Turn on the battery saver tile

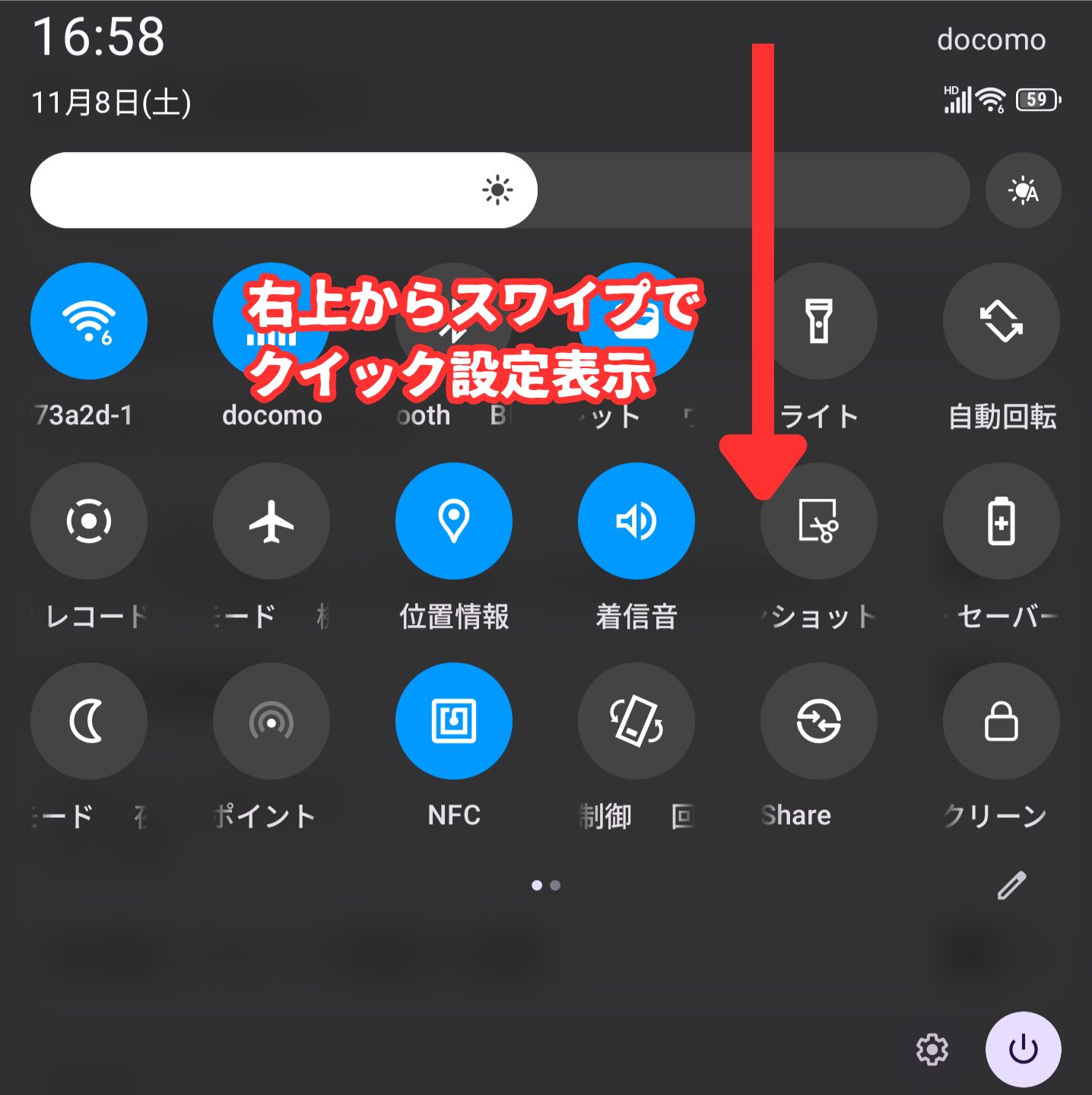(1001, 521)
